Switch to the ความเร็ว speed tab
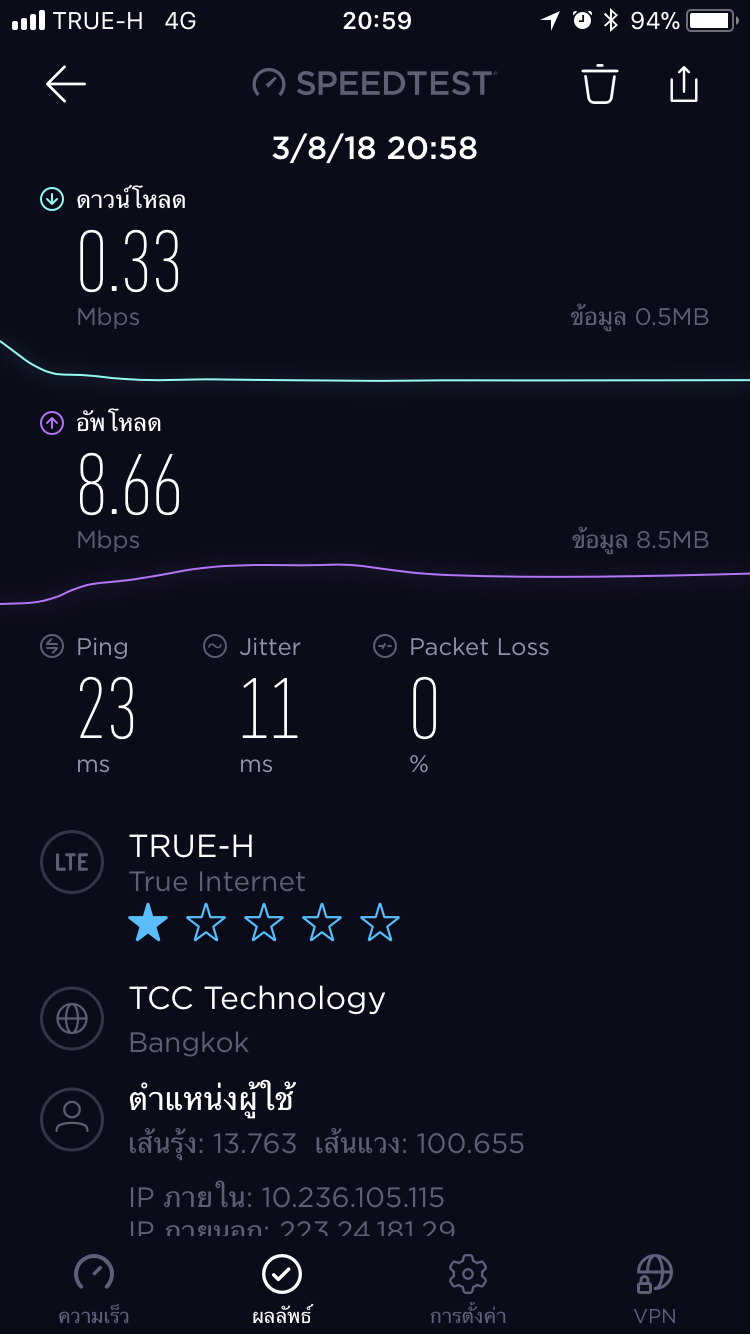Viewport: 750px width, 1334px height. point(94,1288)
